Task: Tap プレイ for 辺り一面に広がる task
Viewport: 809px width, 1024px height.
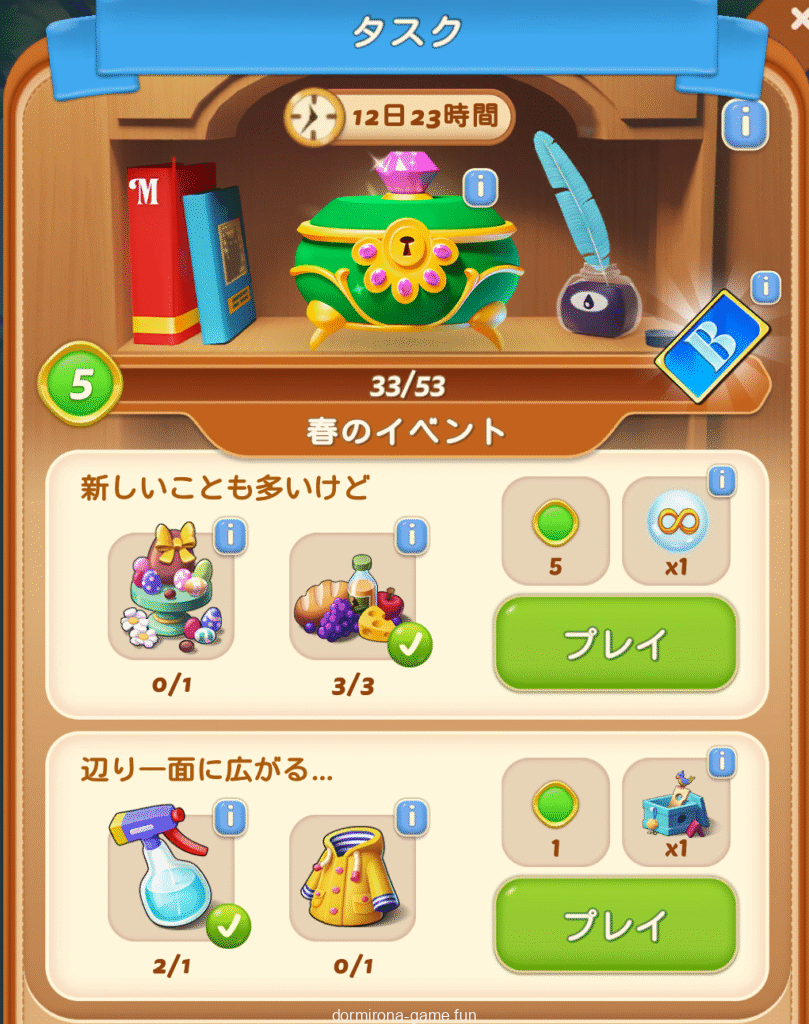Action: [616, 925]
